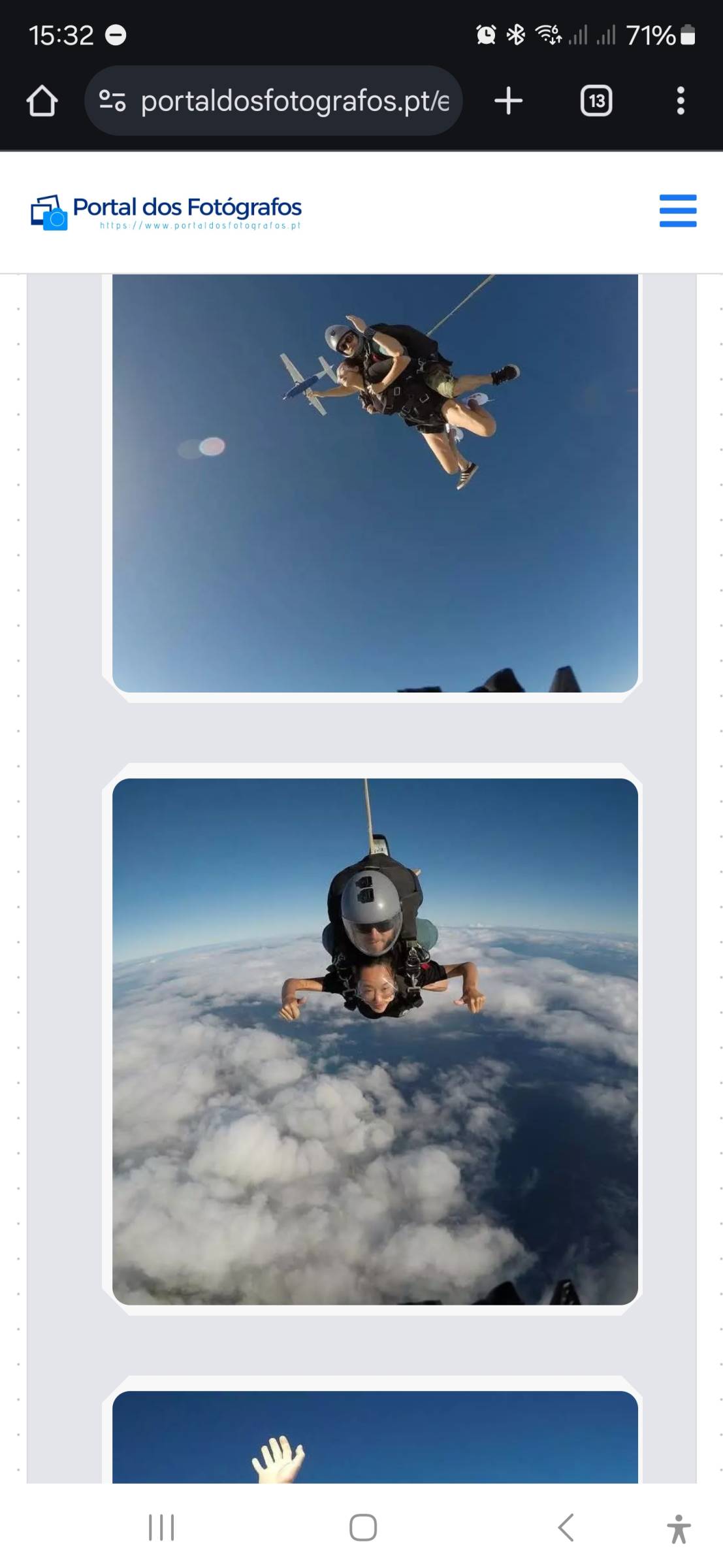Image resolution: width=723 pixels, height=1568 pixels.
Task: Tap the URL address bar
Action: (x=274, y=101)
